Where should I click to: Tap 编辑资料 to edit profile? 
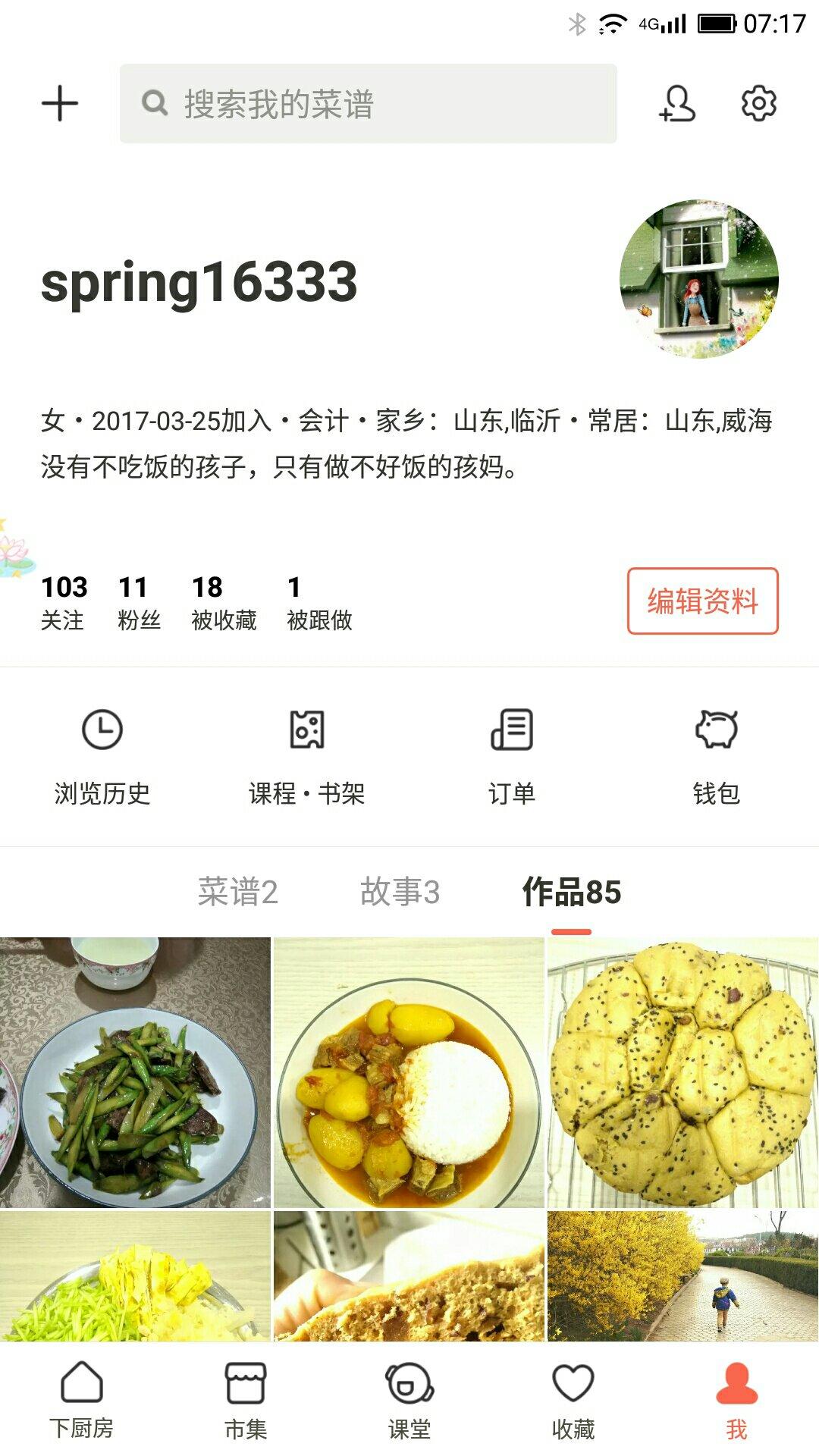tap(702, 601)
